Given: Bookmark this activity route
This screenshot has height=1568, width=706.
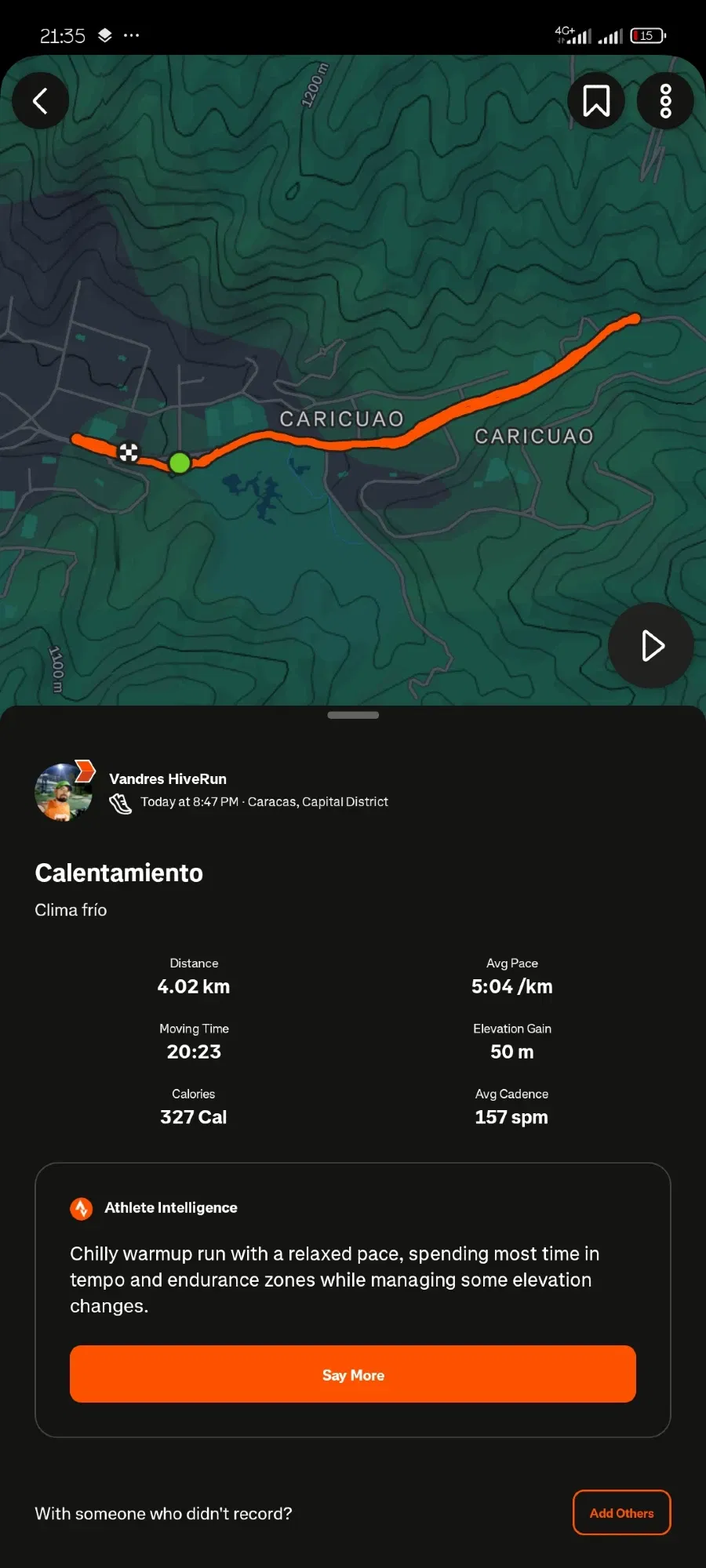Looking at the screenshot, I should tap(596, 100).
